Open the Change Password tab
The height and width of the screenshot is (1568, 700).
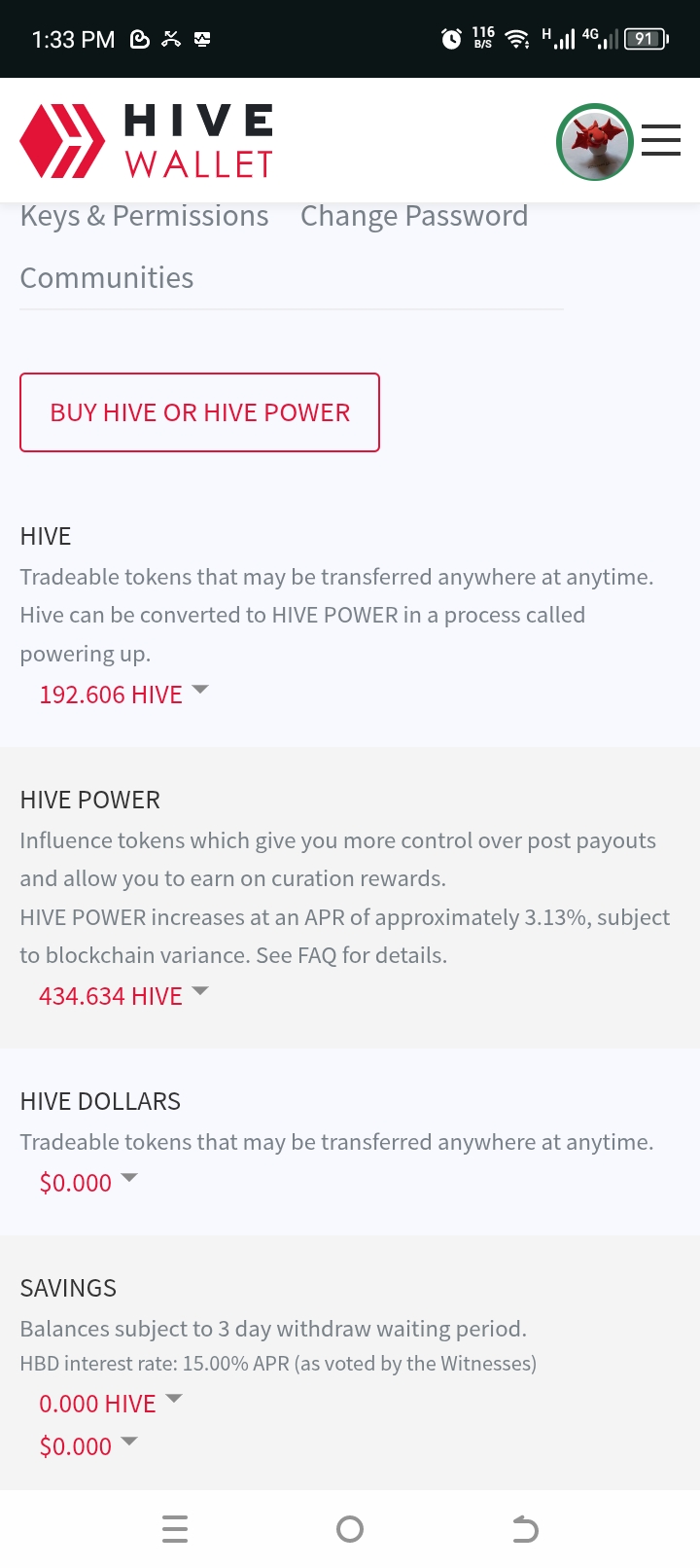(413, 216)
